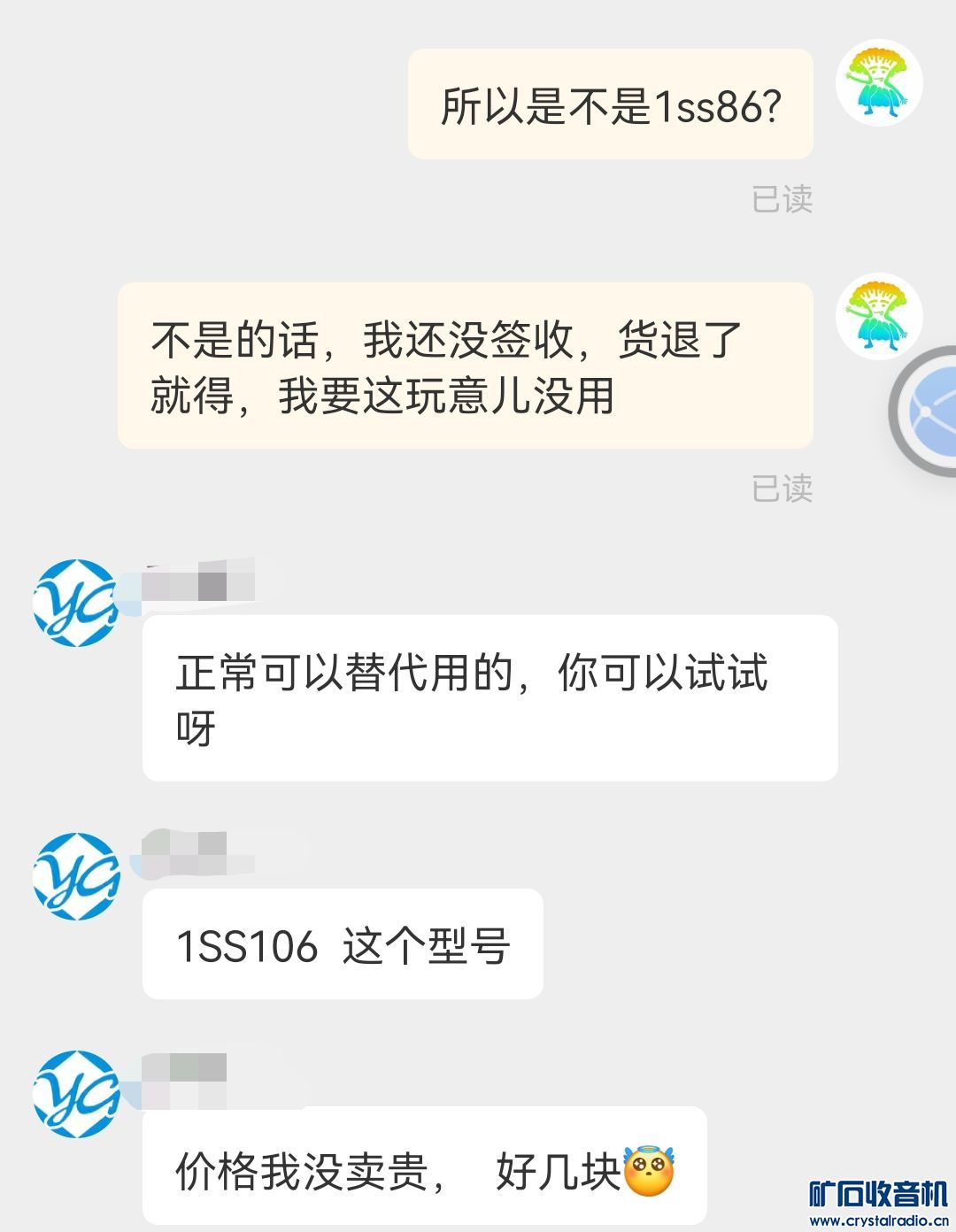Open my avatar next to '所以是不是1ss86?'
This screenshot has height=1232, width=956.
click(879, 83)
